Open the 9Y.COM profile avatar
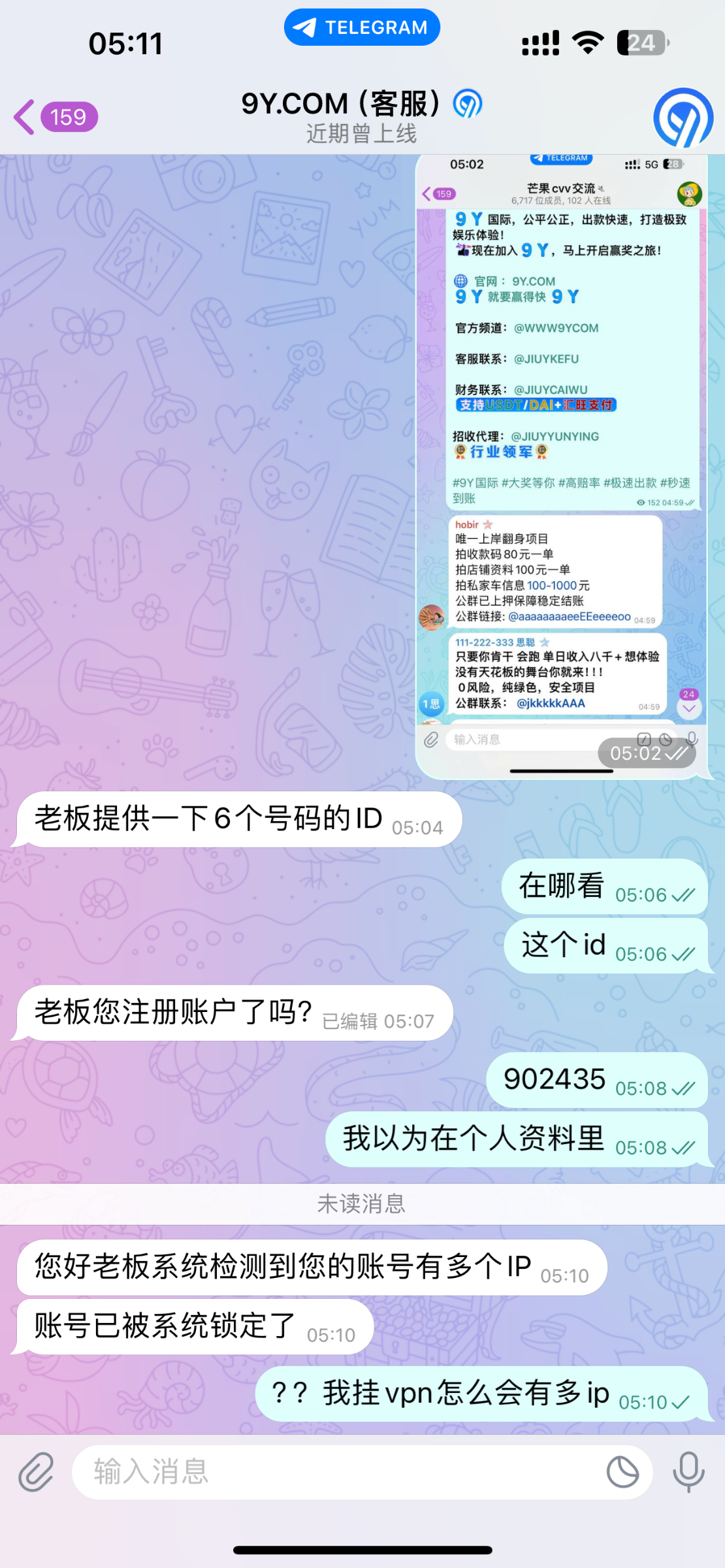This screenshot has width=725, height=1568. click(x=683, y=118)
